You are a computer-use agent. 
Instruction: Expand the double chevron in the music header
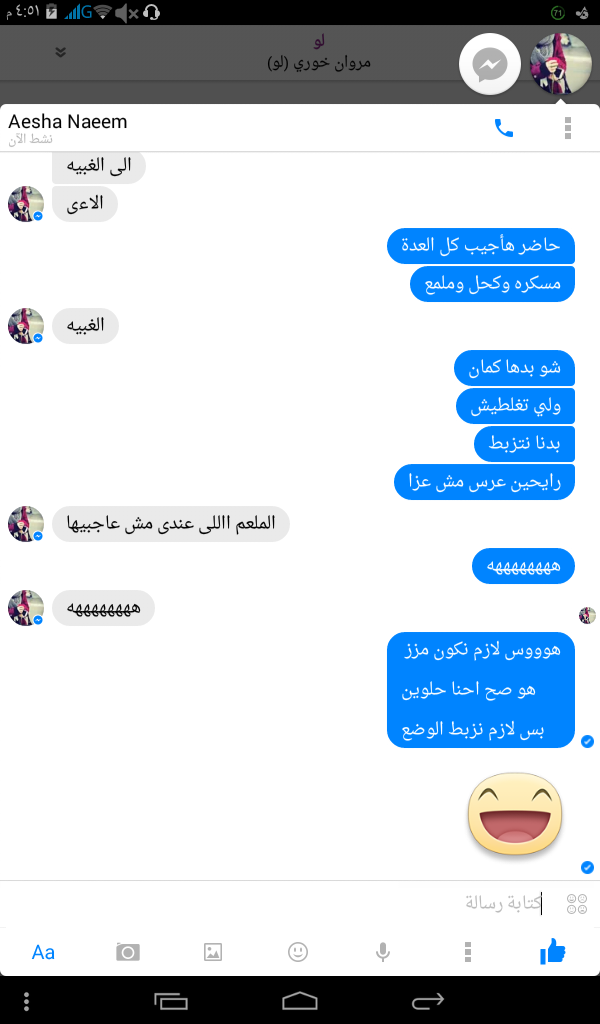click(x=61, y=52)
